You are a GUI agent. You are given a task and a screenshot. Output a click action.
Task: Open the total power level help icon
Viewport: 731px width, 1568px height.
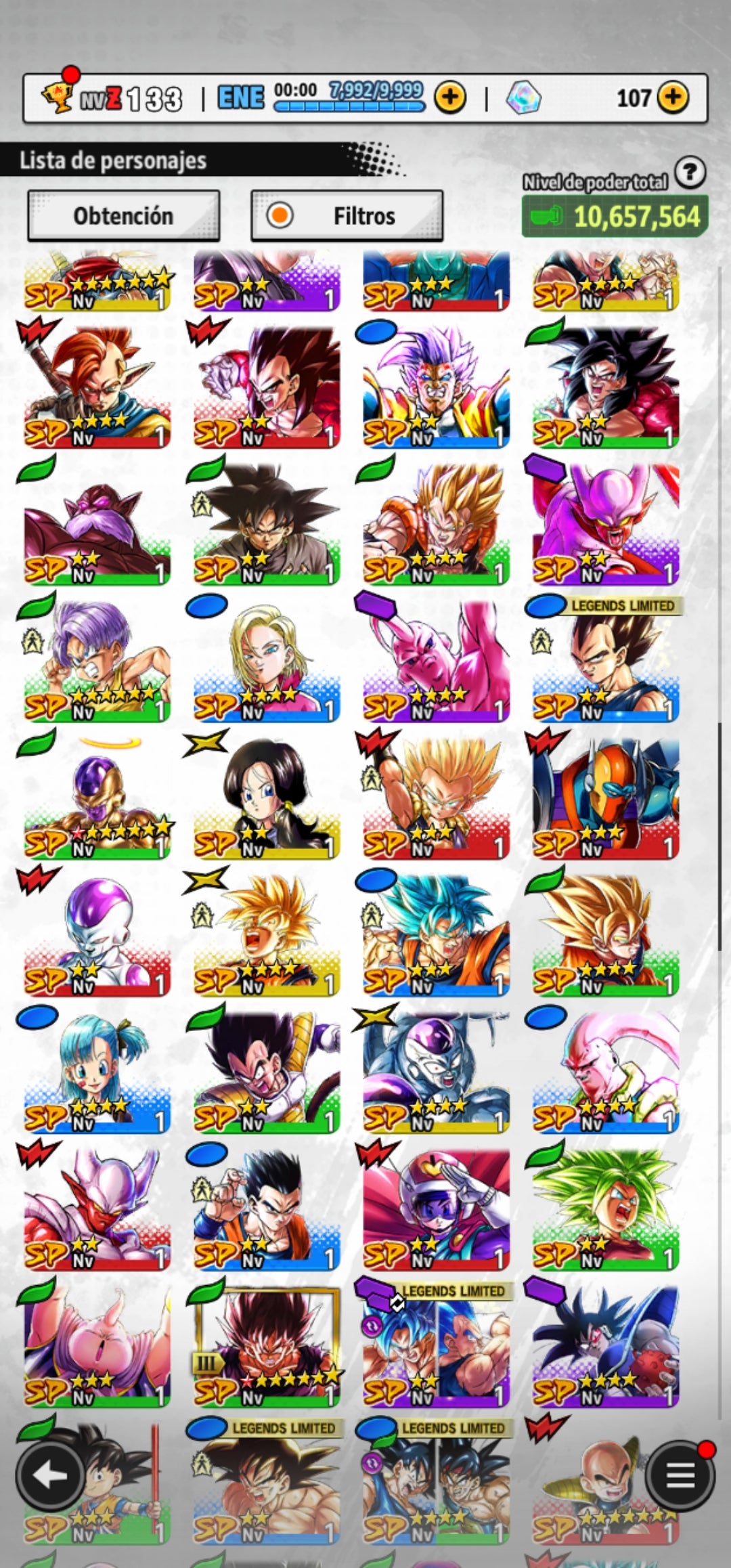click(690, 173)
